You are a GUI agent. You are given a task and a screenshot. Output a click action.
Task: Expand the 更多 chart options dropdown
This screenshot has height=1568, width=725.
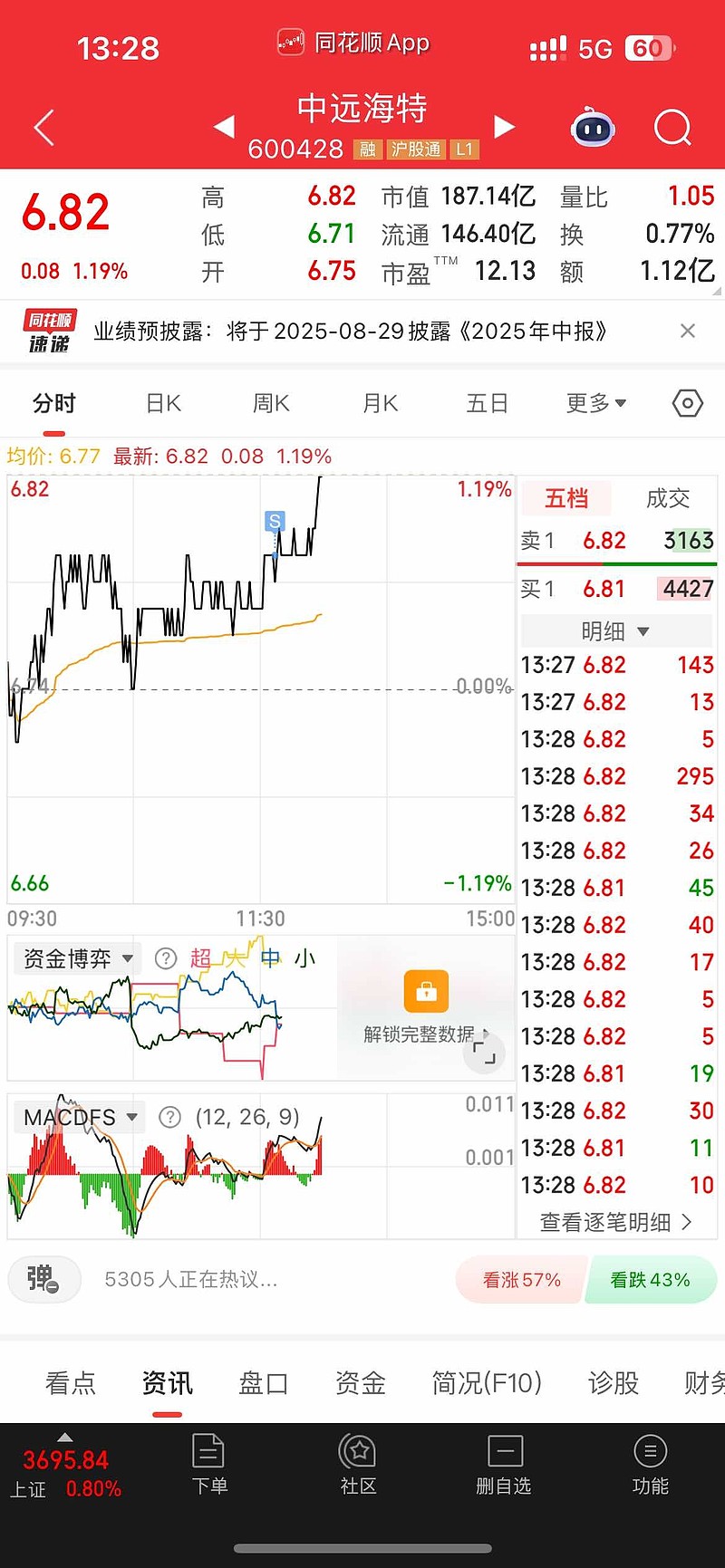coord(596,403)
